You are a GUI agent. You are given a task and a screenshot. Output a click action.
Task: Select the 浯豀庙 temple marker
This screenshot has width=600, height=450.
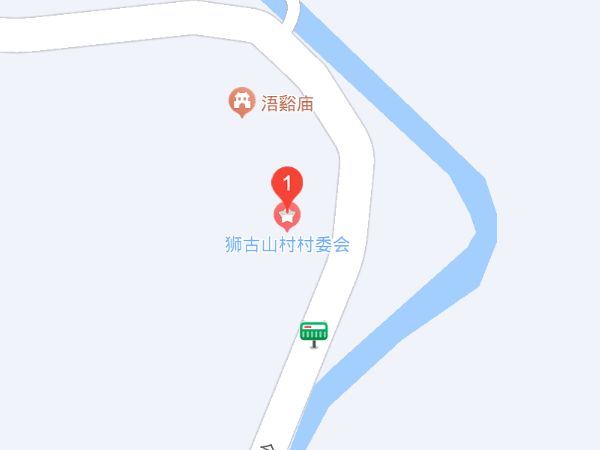tap(240, 101)
